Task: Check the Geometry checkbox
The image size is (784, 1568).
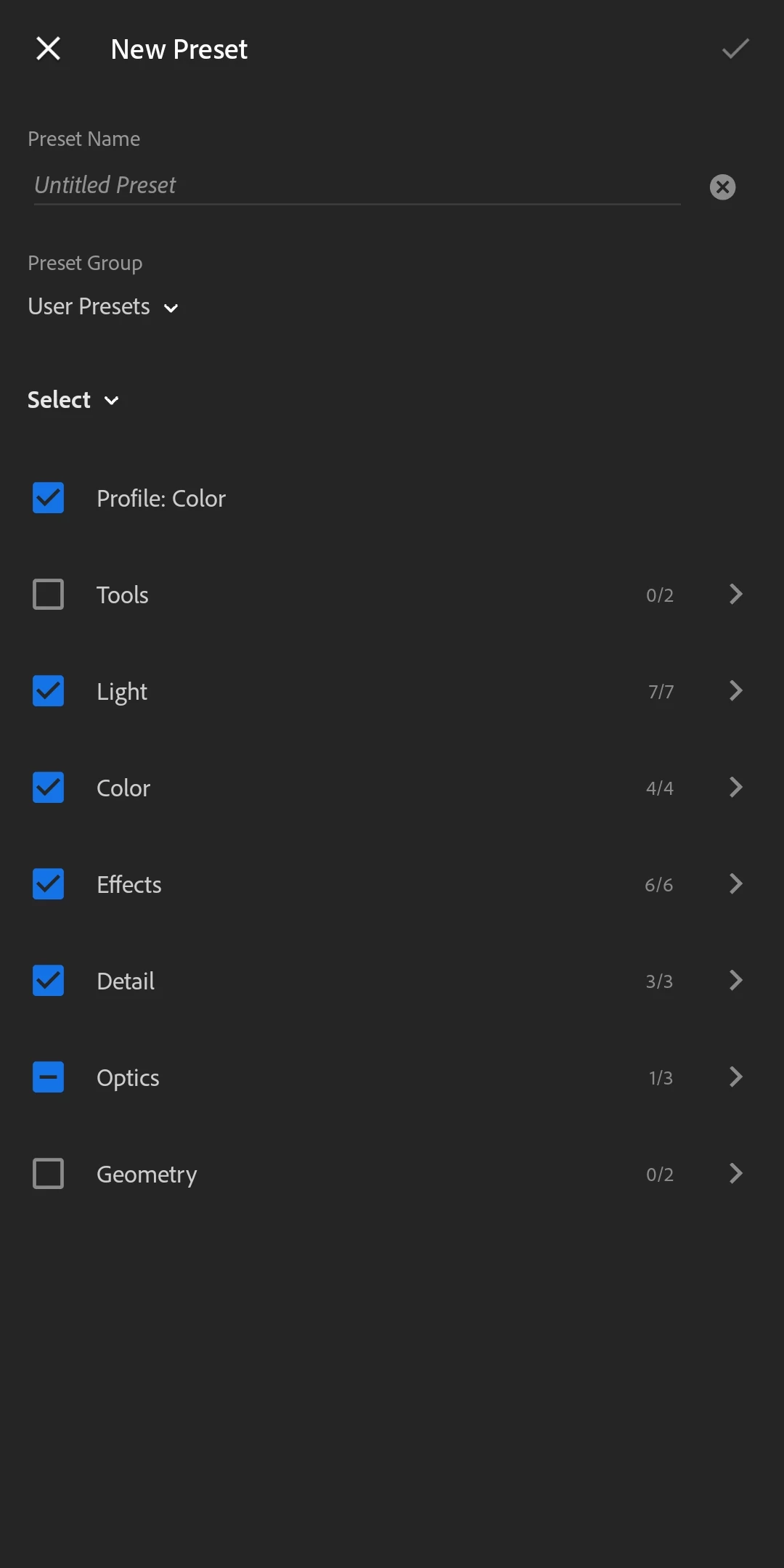Action: pyautogui.click(x=48, y=1174)
